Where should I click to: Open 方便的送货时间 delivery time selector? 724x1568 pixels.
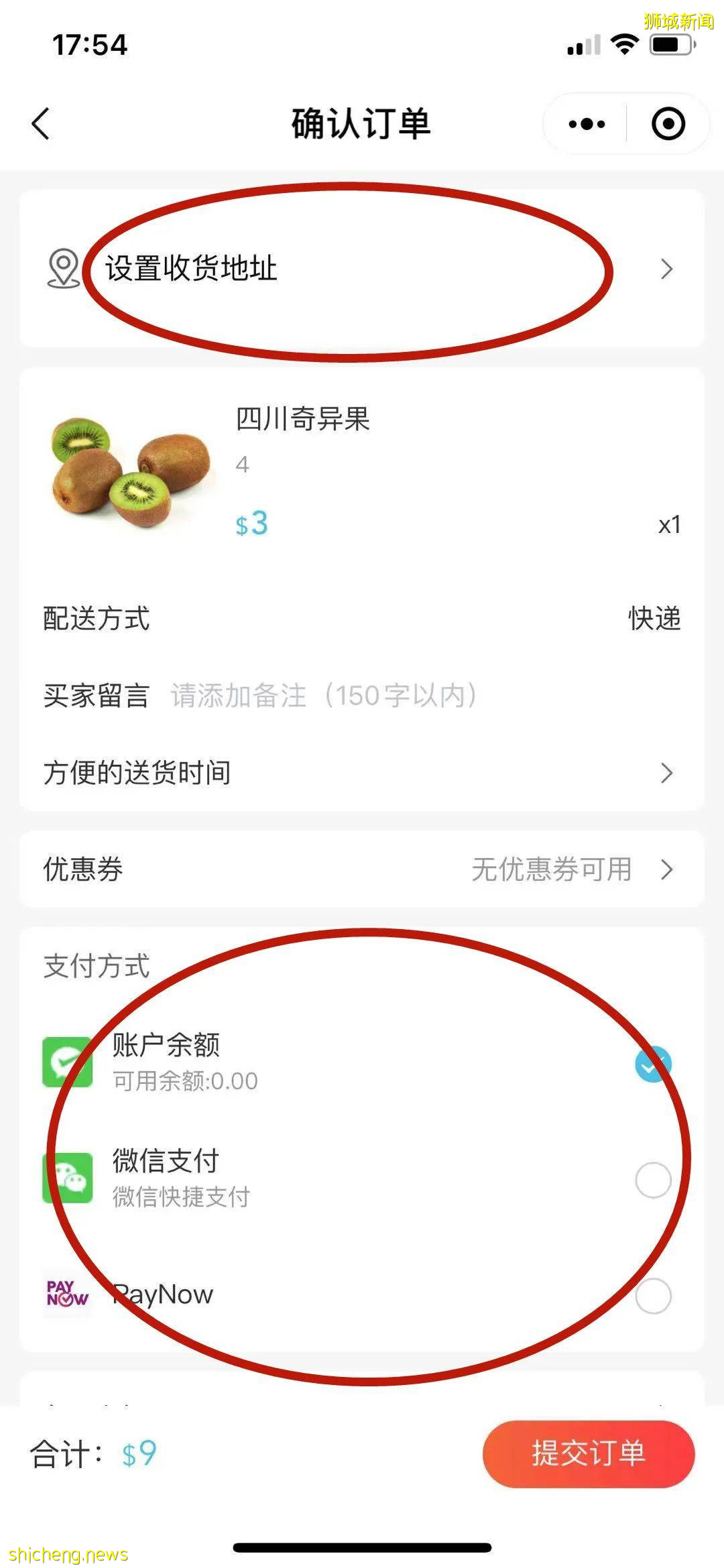click(362, 773)
